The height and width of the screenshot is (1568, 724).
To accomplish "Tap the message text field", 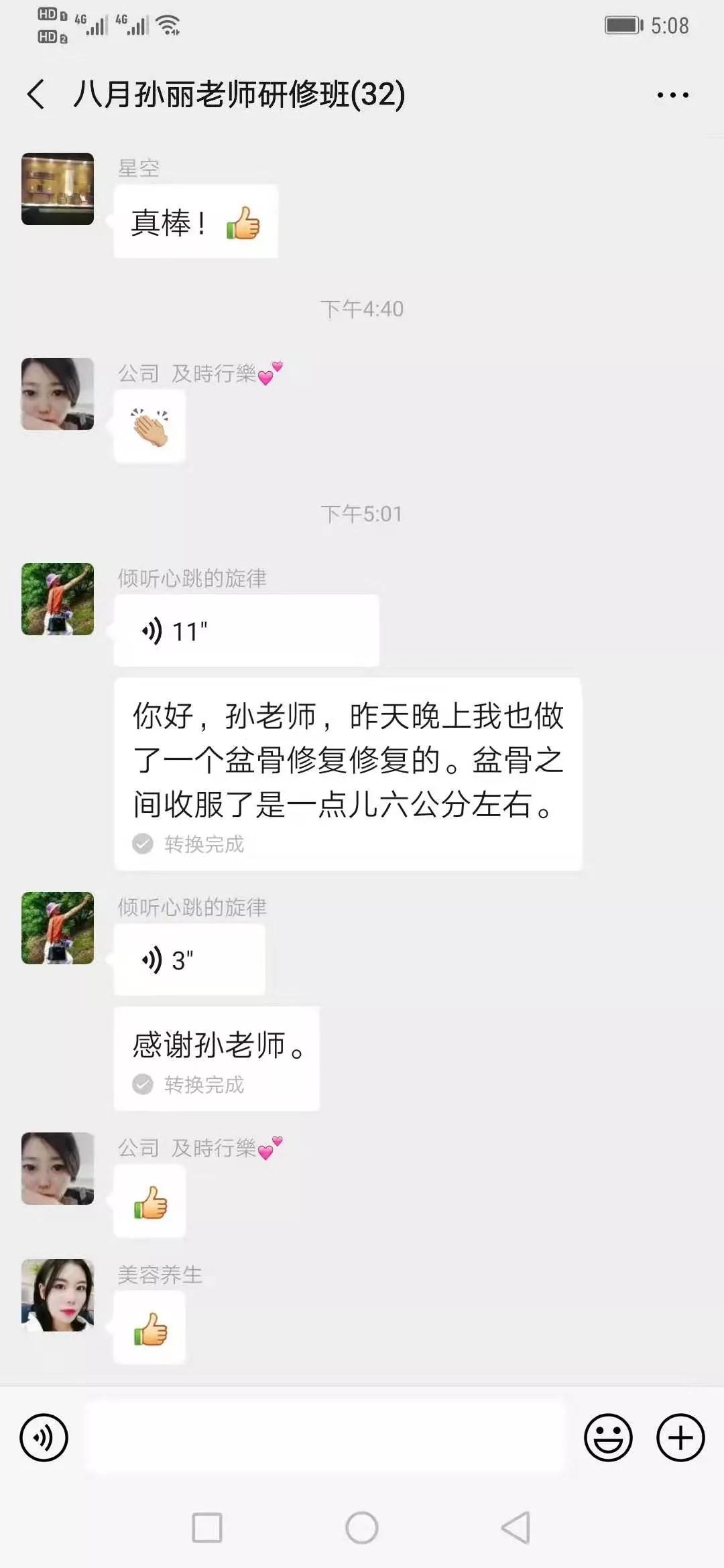I will pyautogui.click(x=325, y=1437).
